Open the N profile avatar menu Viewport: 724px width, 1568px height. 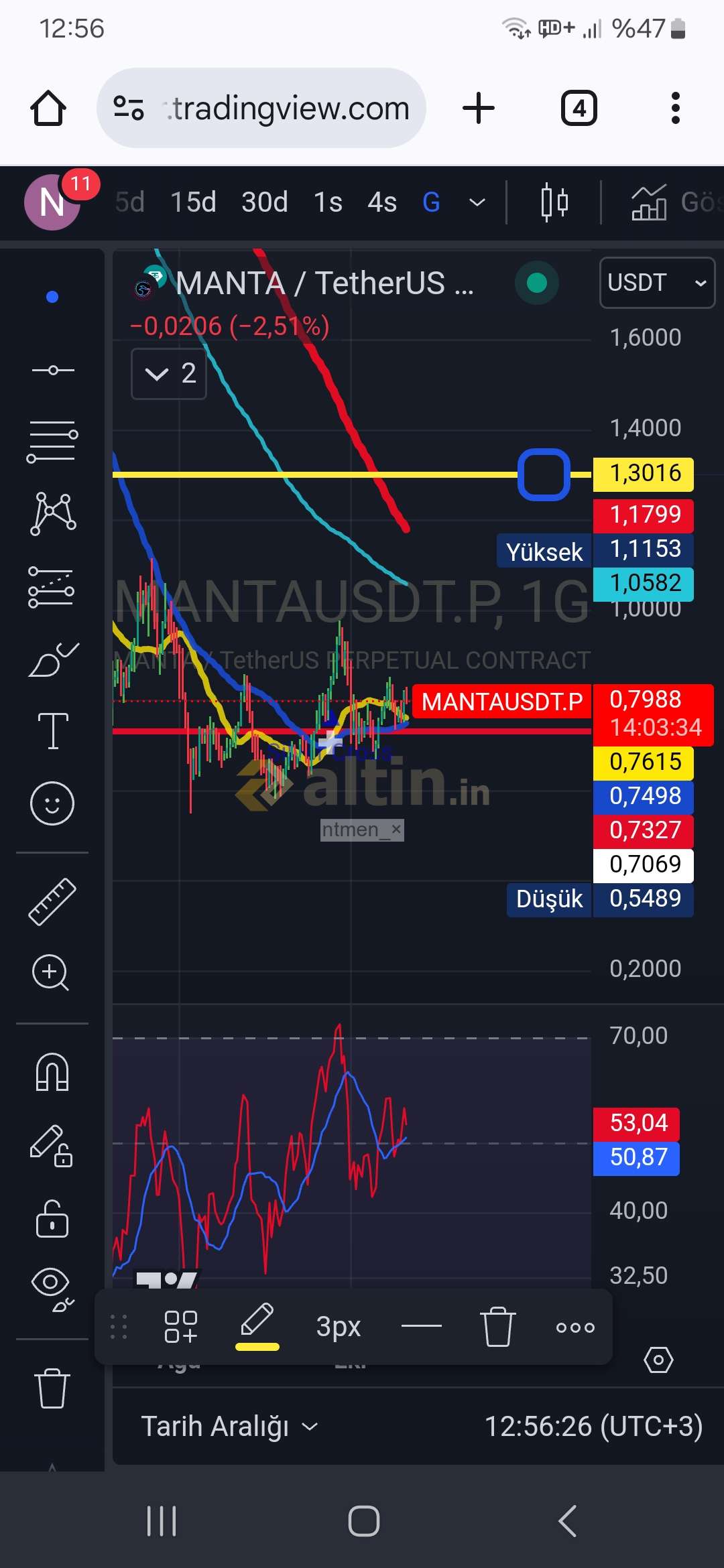(x=52, y=202)
